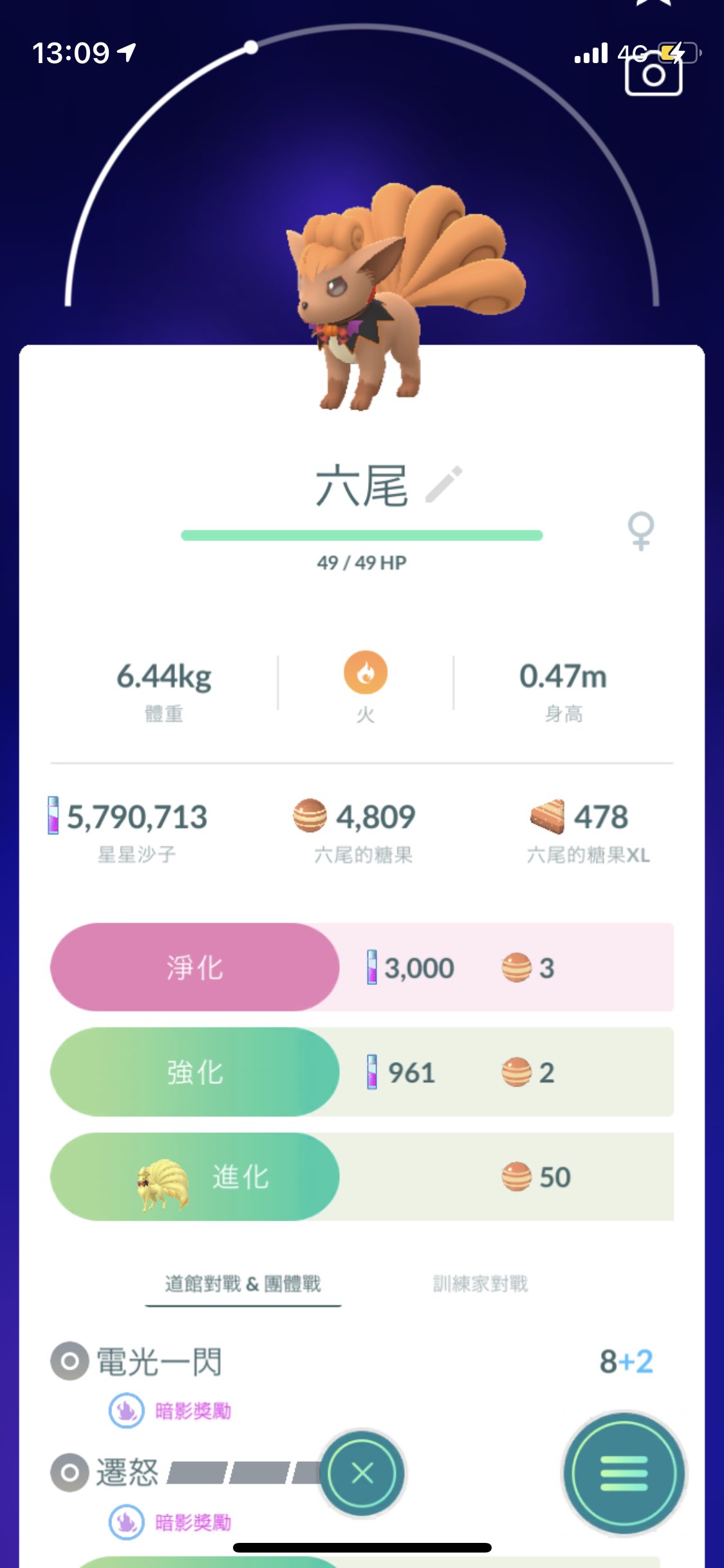Power up with the 強化 button
Screen dimensions: 724x1568
coord(194,1072)
